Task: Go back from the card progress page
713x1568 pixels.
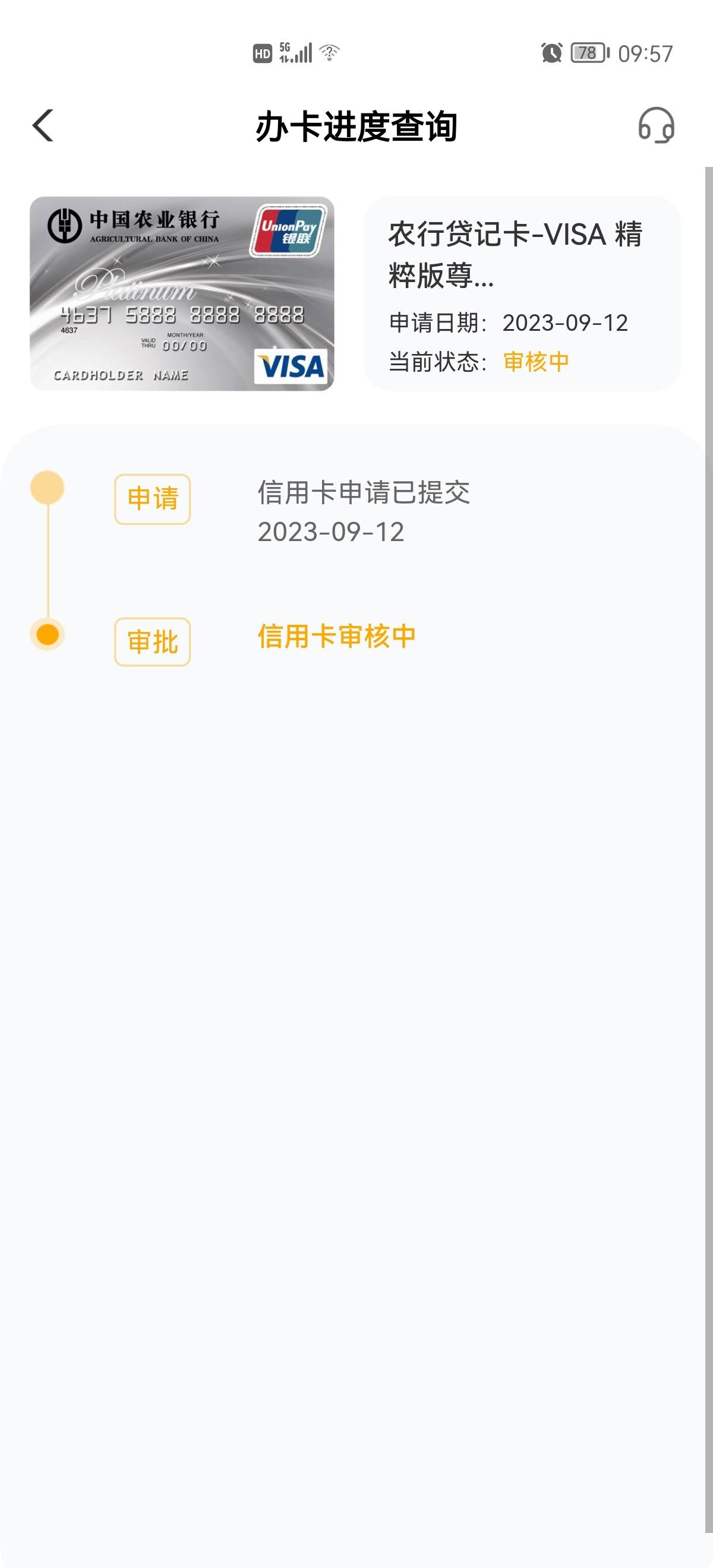Action: point(43,126)
